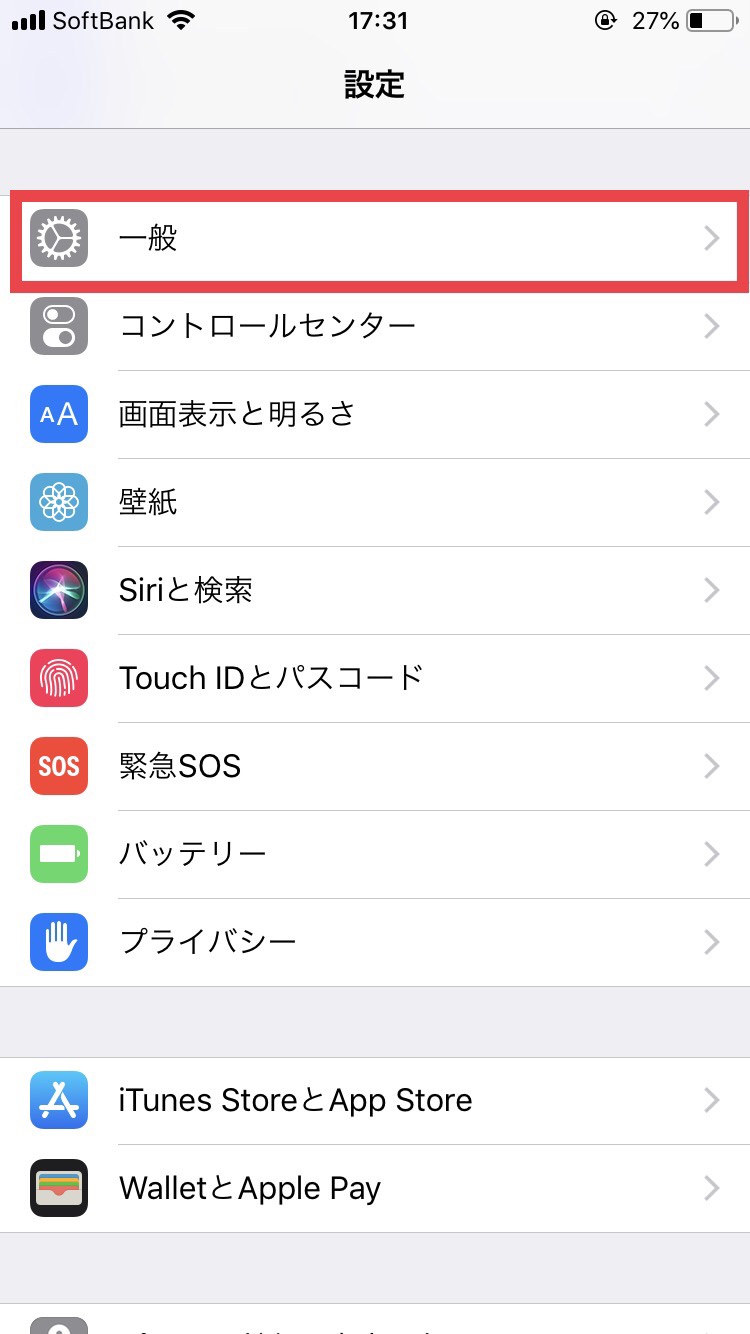Go to 画面表示と明るさ settings

click(375, 414)
